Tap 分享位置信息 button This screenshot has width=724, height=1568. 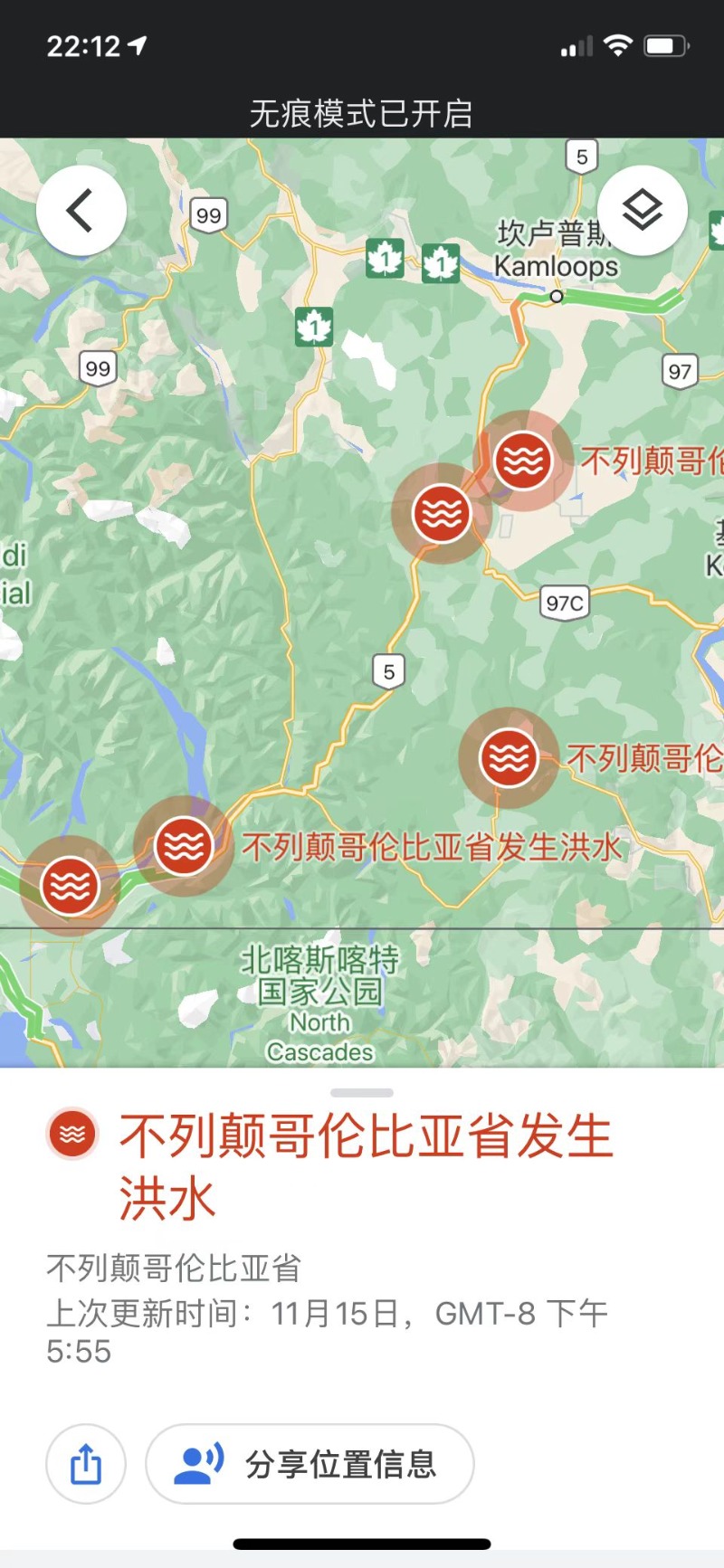point(310,1464)
